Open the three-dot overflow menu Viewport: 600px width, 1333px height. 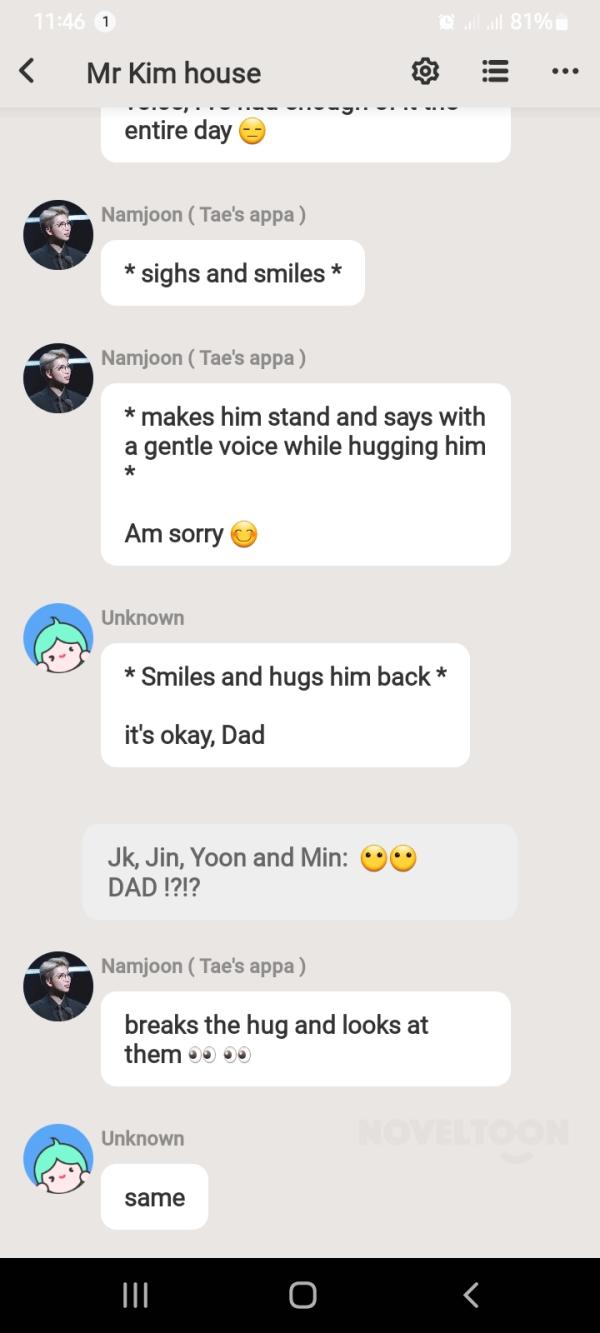tap(565, 71)
